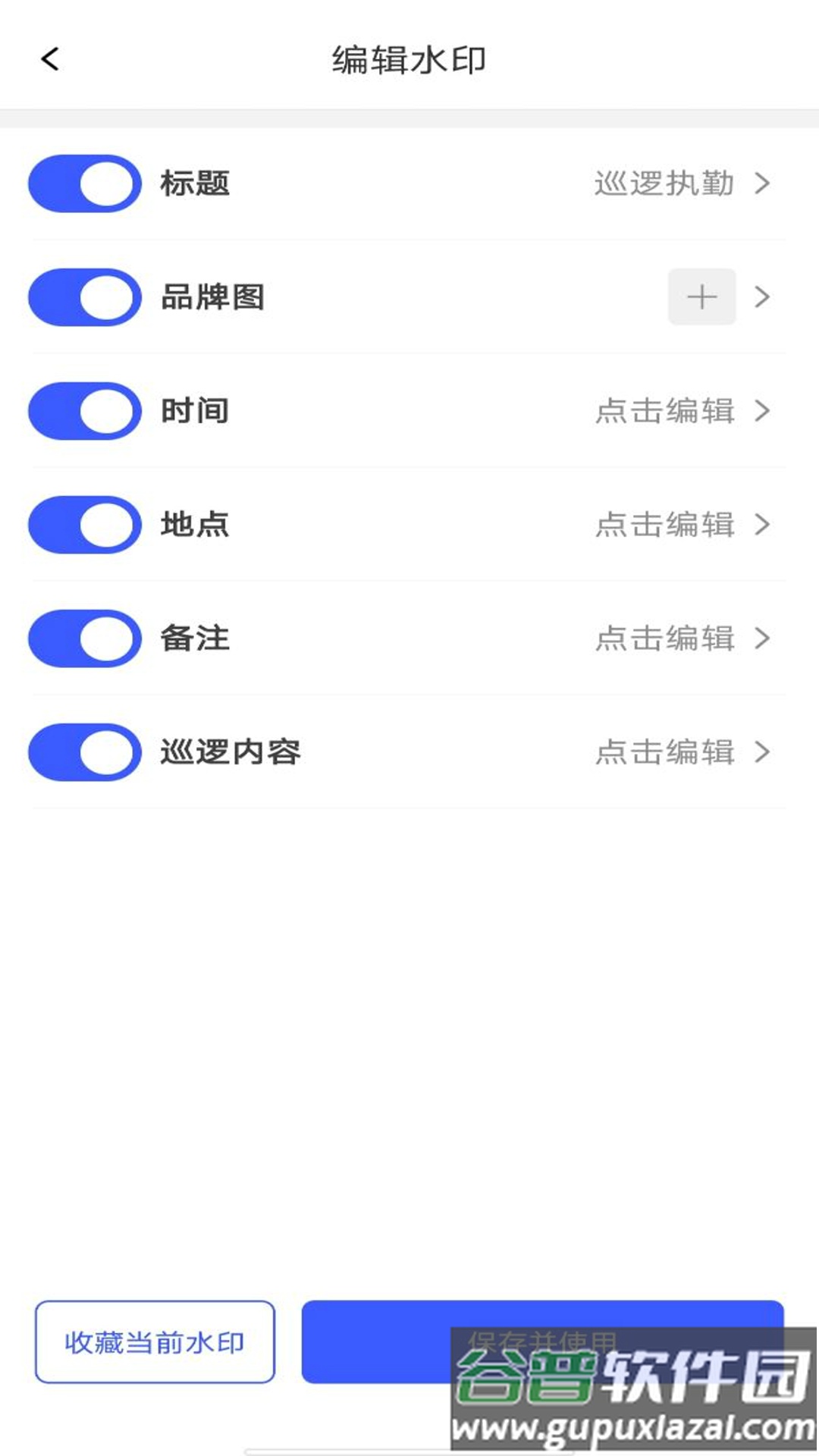
Task: Open 点击编辑 for 备注
Action: coord(666,639)
